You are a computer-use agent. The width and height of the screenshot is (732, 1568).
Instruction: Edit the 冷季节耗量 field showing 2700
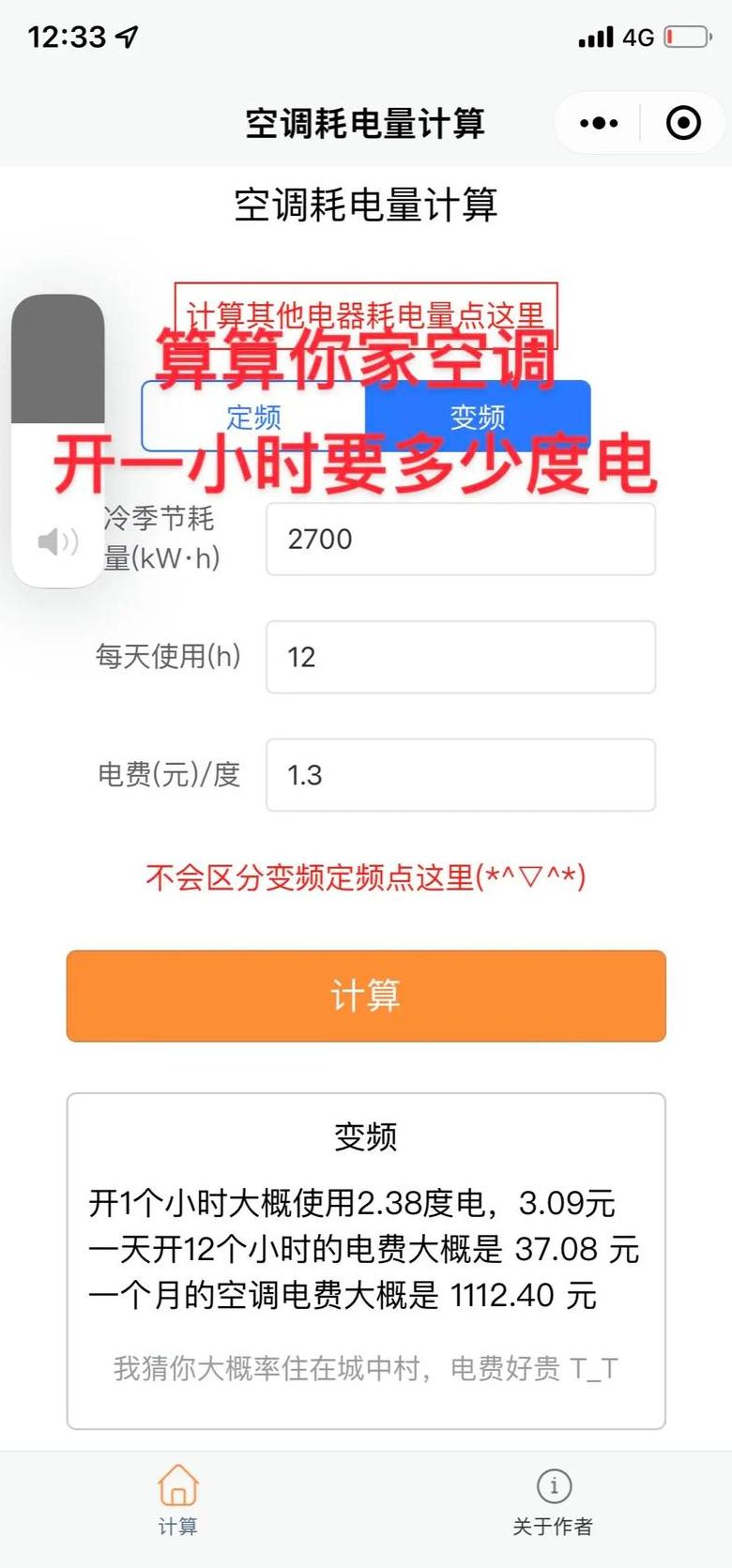(x=460, y=540)
